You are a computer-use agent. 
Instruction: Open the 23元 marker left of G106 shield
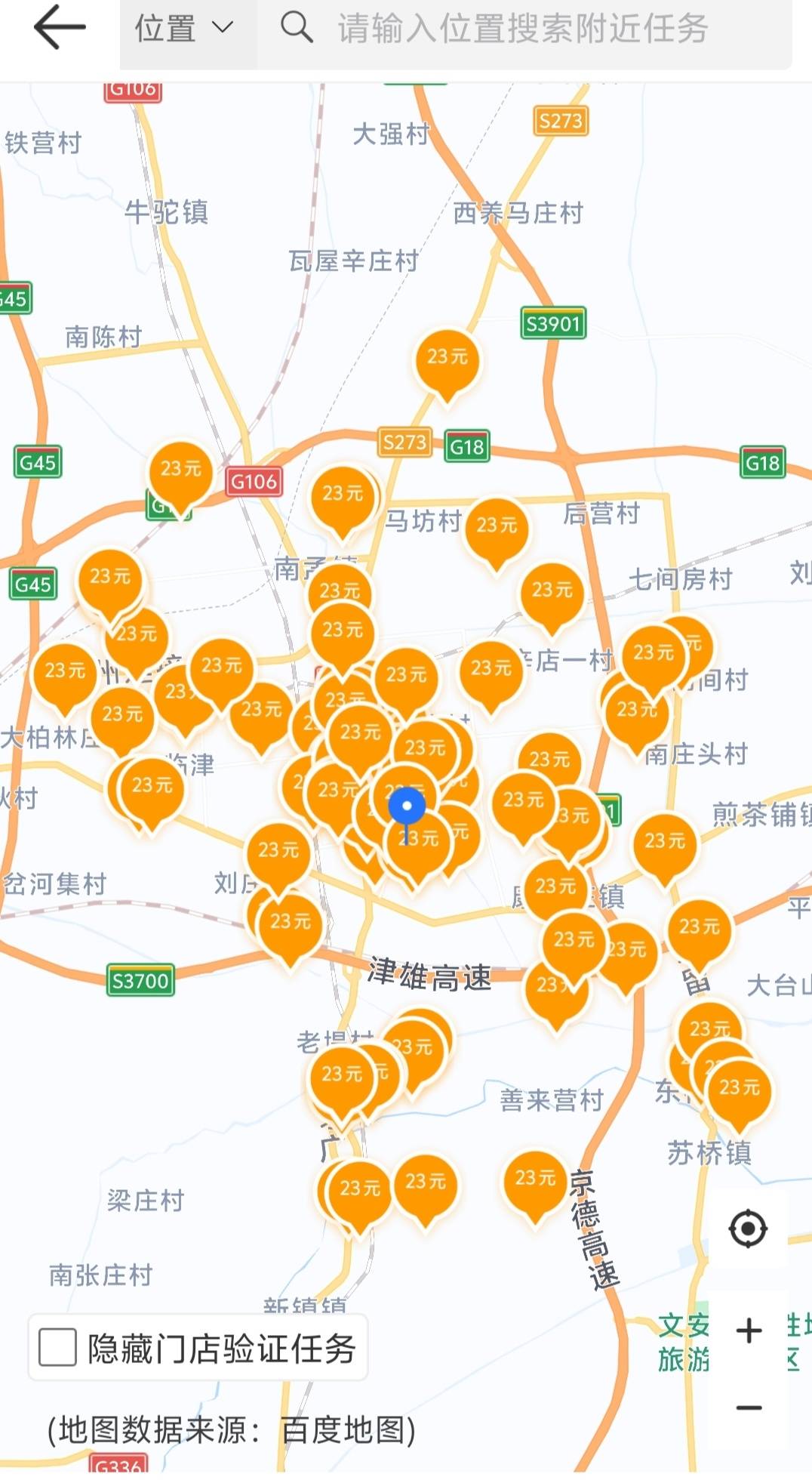click(x=180, y=472)
